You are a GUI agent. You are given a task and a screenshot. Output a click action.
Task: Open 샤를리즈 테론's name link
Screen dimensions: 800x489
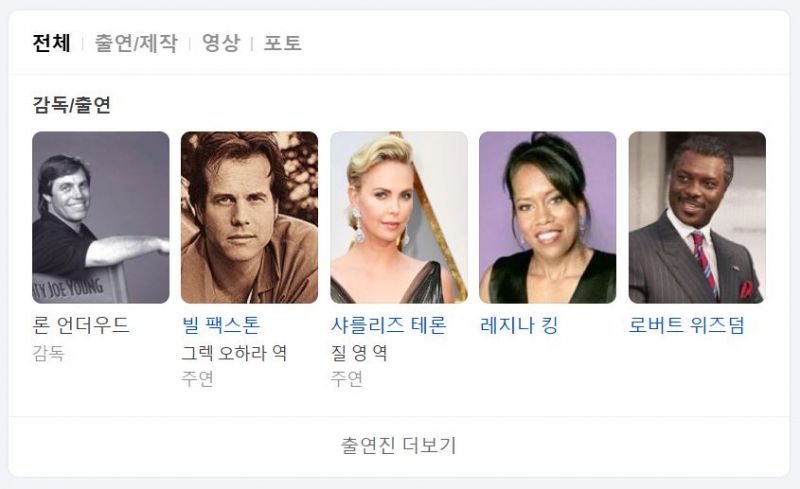[388, 326]
